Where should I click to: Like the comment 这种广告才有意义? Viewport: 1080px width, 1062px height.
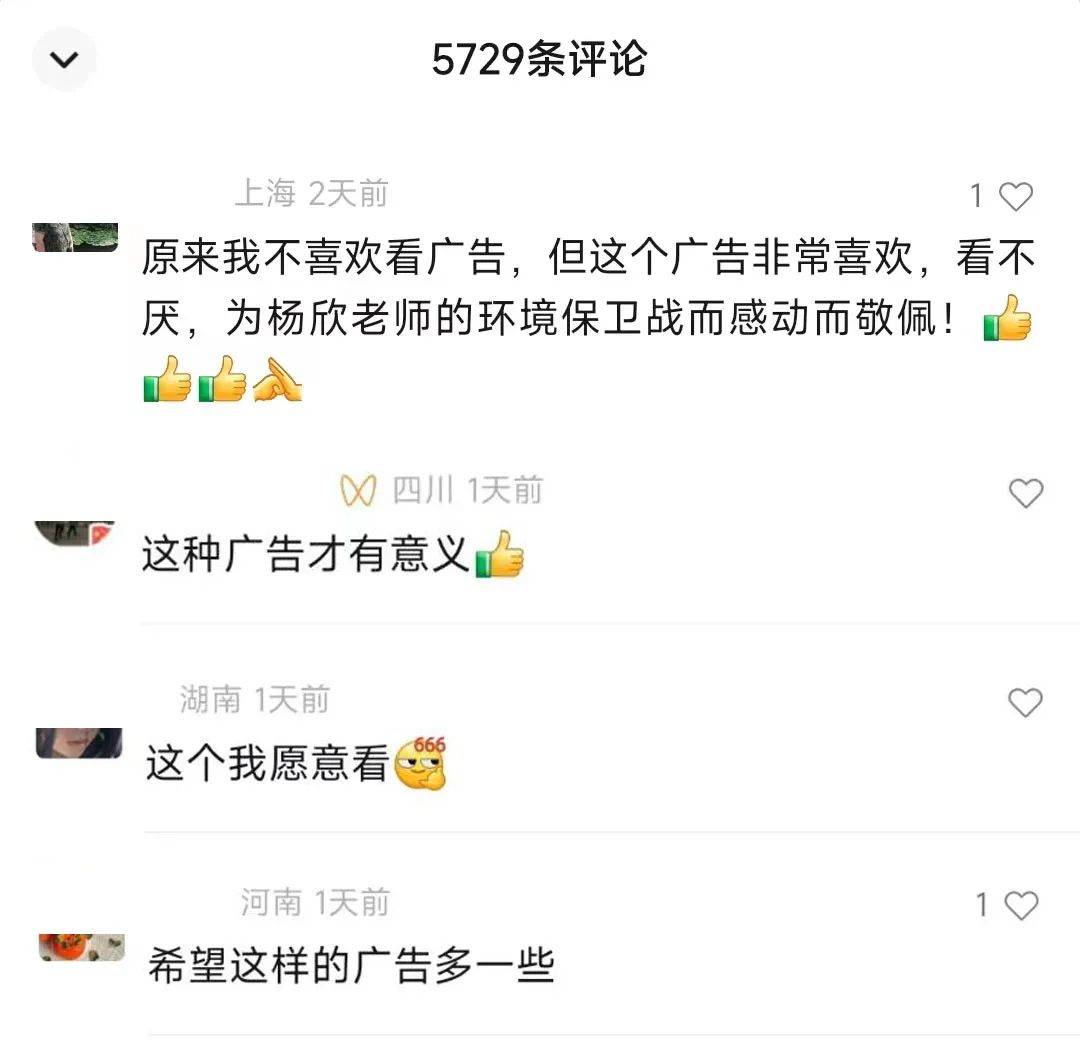[x=1025, y=493]
